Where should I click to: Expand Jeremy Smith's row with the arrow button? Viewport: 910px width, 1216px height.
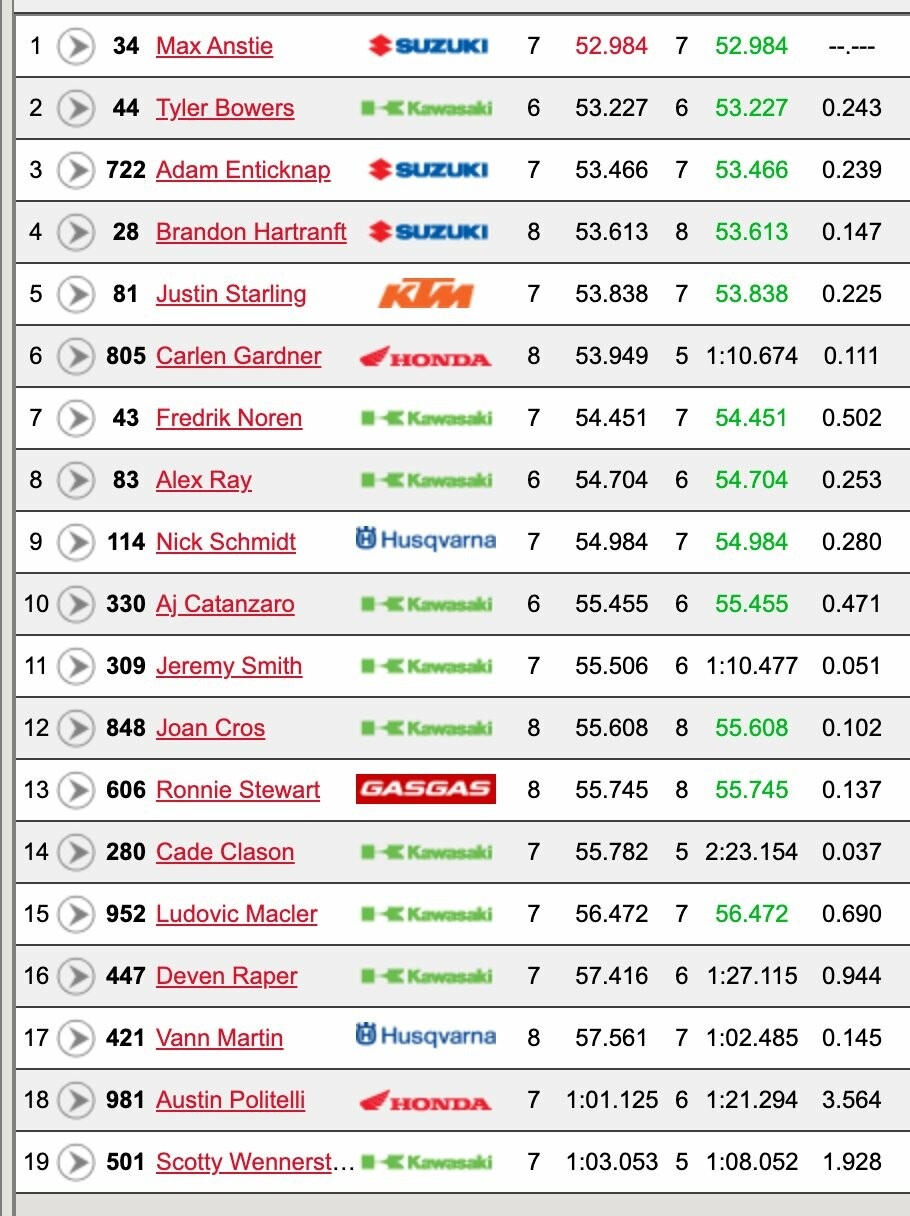pos(75,666)
